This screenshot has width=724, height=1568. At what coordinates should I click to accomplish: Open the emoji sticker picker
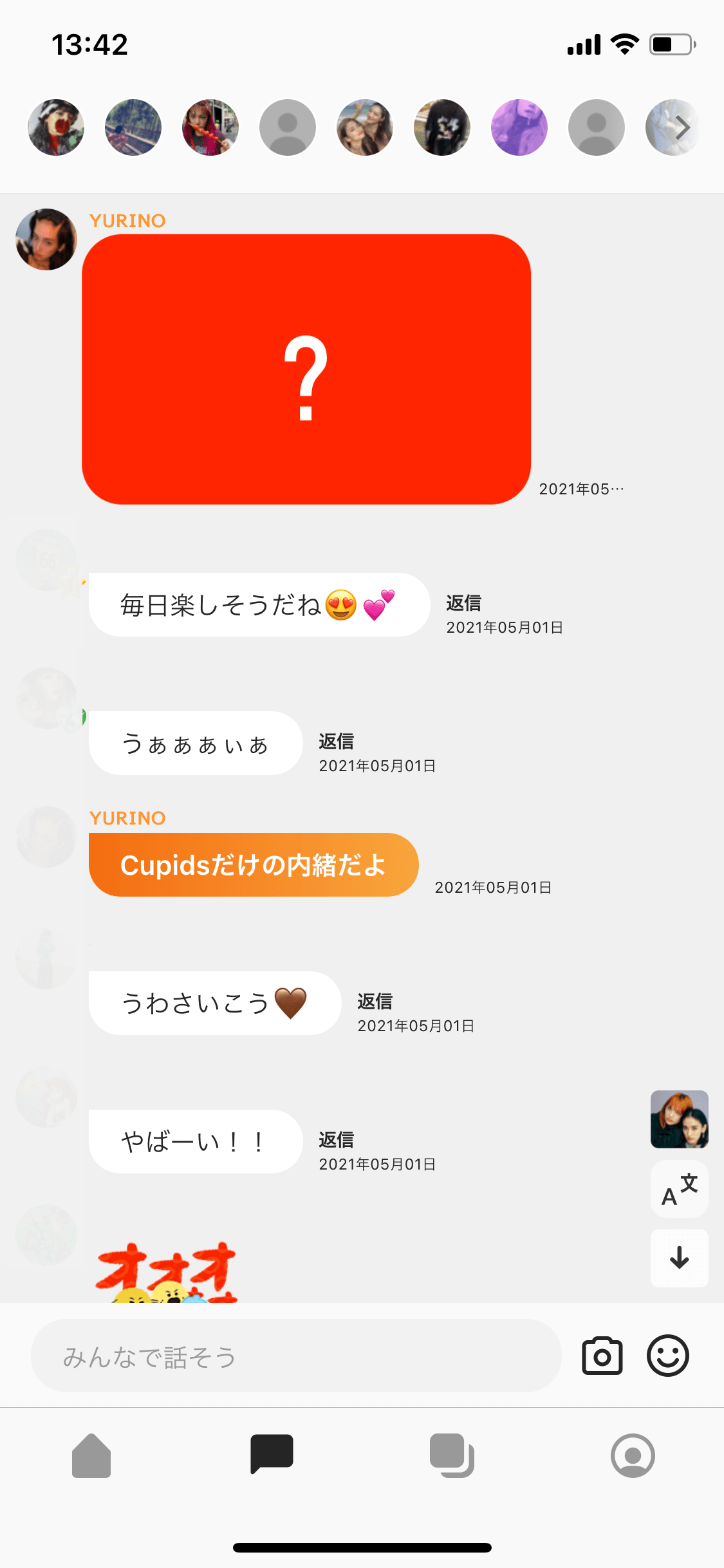tap(667, 1356)
